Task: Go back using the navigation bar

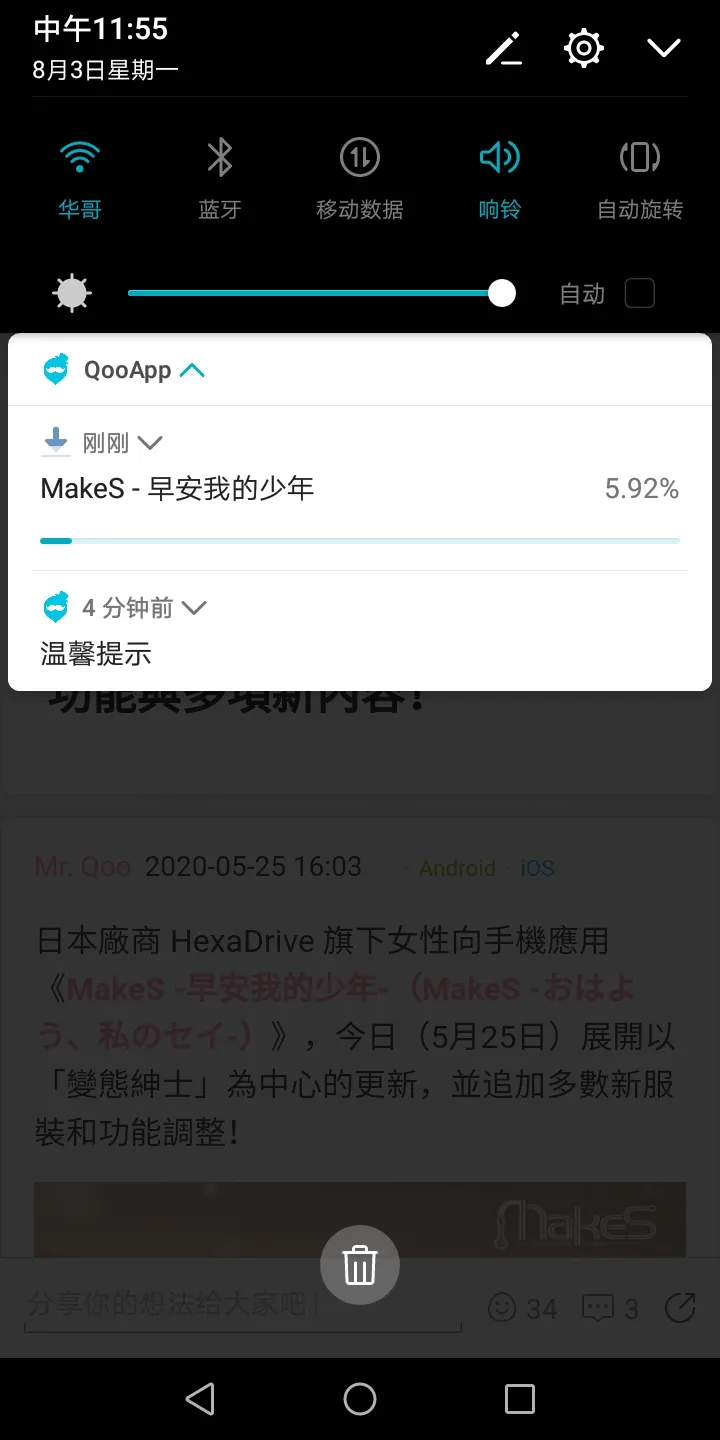Action: coord(200,1399)
